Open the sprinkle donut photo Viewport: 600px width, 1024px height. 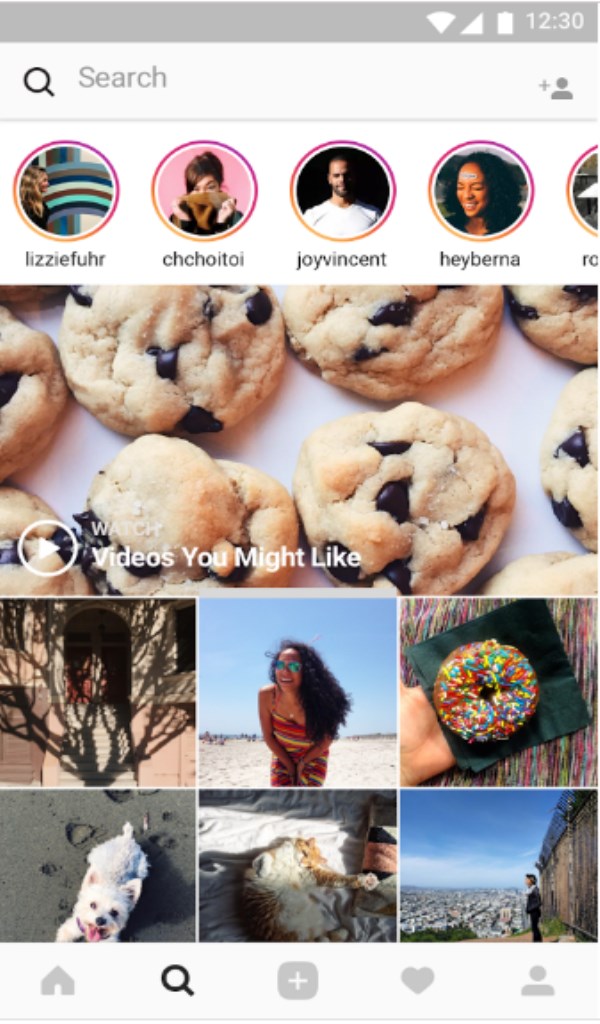click(x=499, y=692)
